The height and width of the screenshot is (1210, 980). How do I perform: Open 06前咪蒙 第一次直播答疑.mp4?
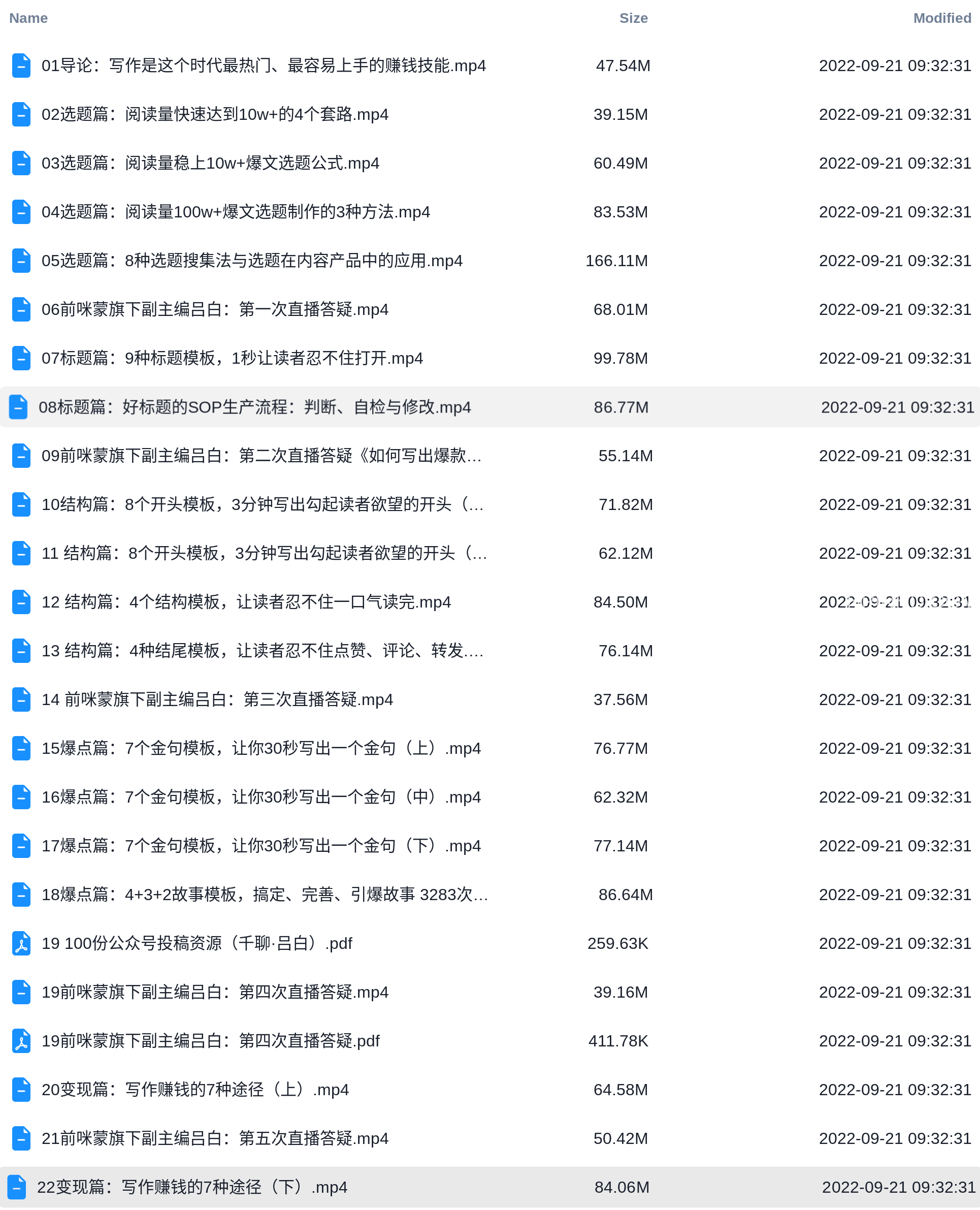(214, 309)
